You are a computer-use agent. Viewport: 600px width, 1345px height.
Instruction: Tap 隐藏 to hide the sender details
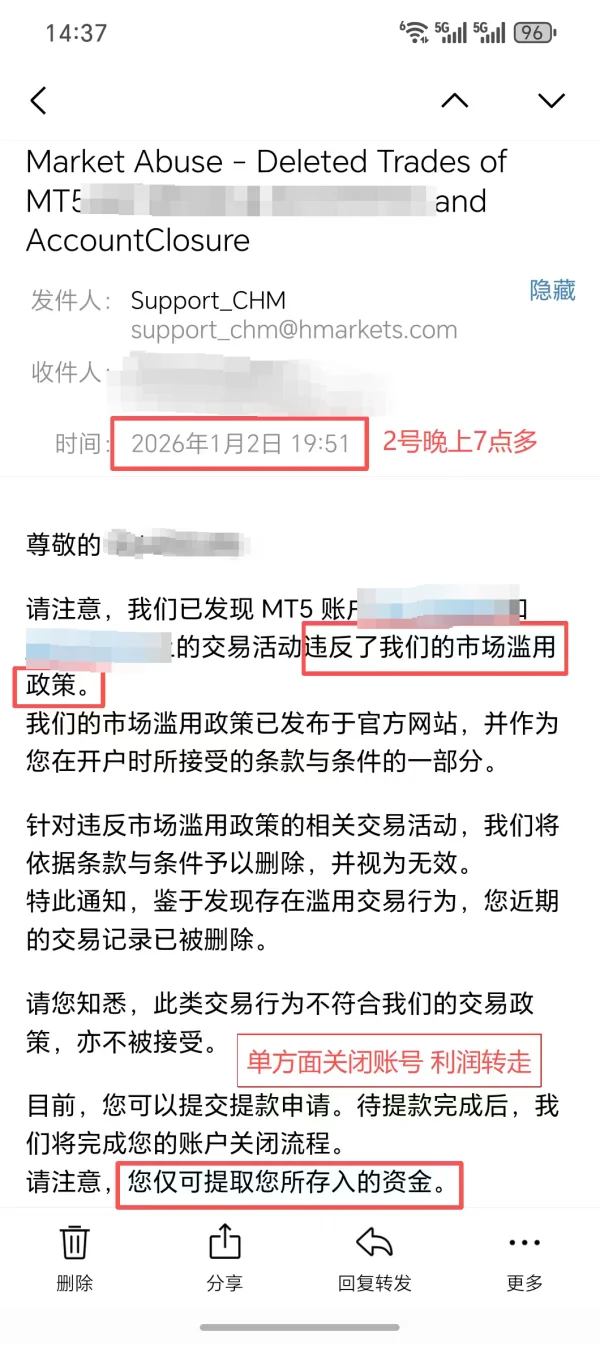pyautogui.click(x=552, y=290)
